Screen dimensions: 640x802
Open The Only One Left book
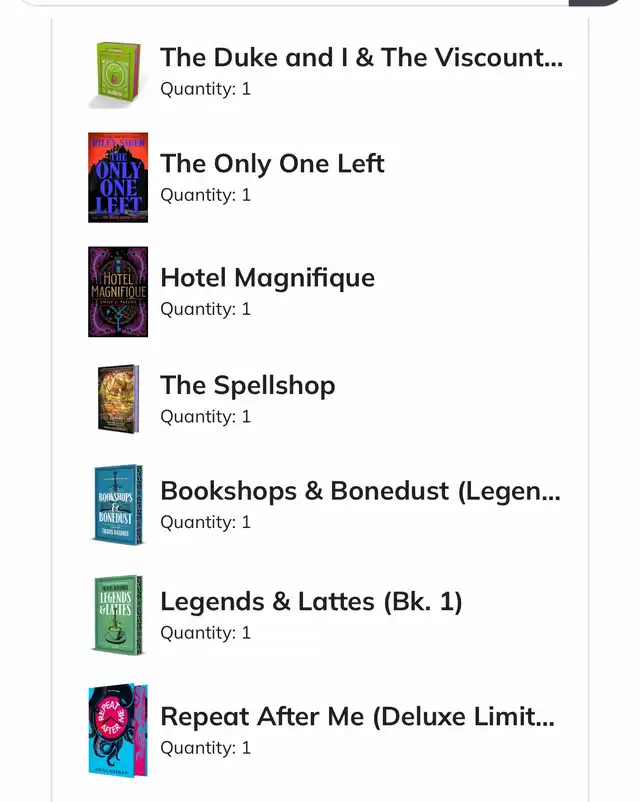pos(272,164)
